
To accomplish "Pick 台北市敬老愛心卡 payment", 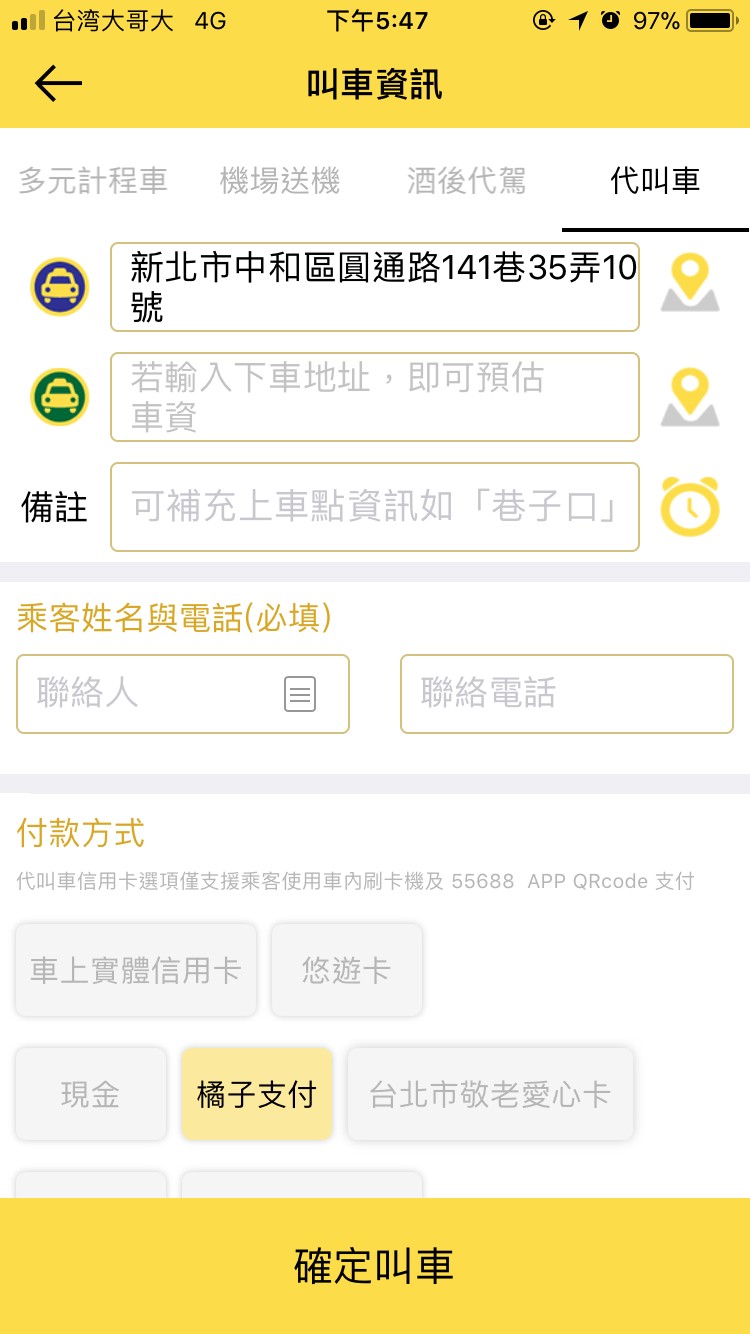I will point(490,1094).
